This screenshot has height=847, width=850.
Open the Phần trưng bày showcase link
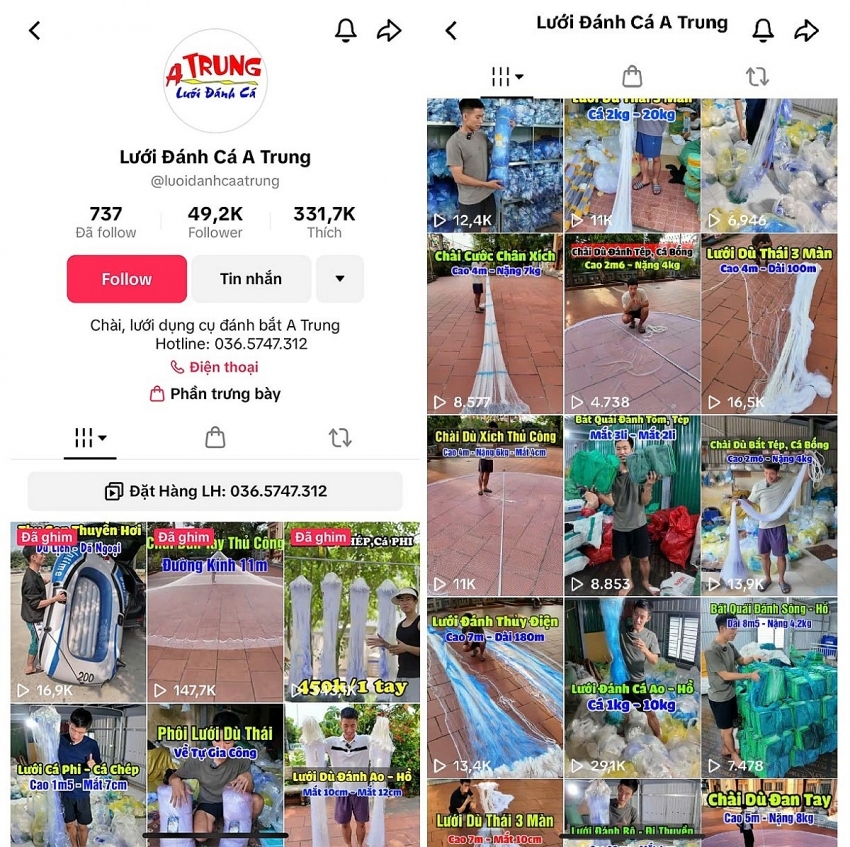point(214,394)
